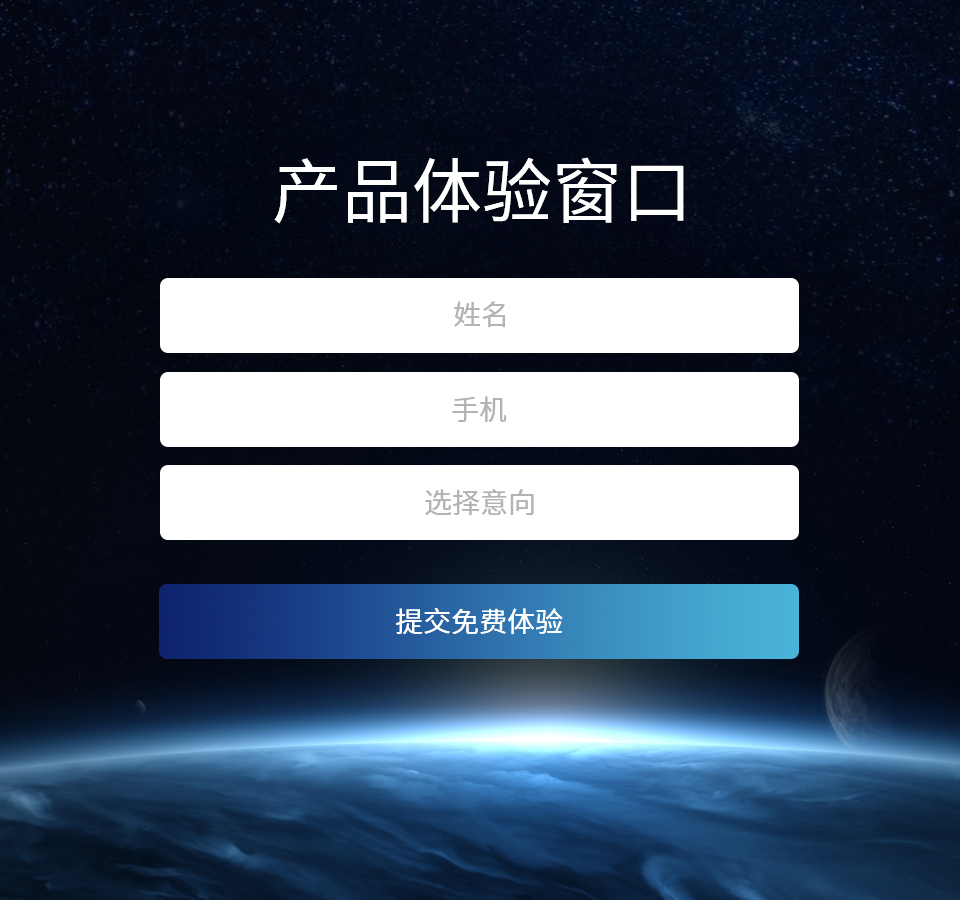Tap the 姓名 name field
Image resolution: width=960 pixels, height=900 pixels.
click(479, 315)
